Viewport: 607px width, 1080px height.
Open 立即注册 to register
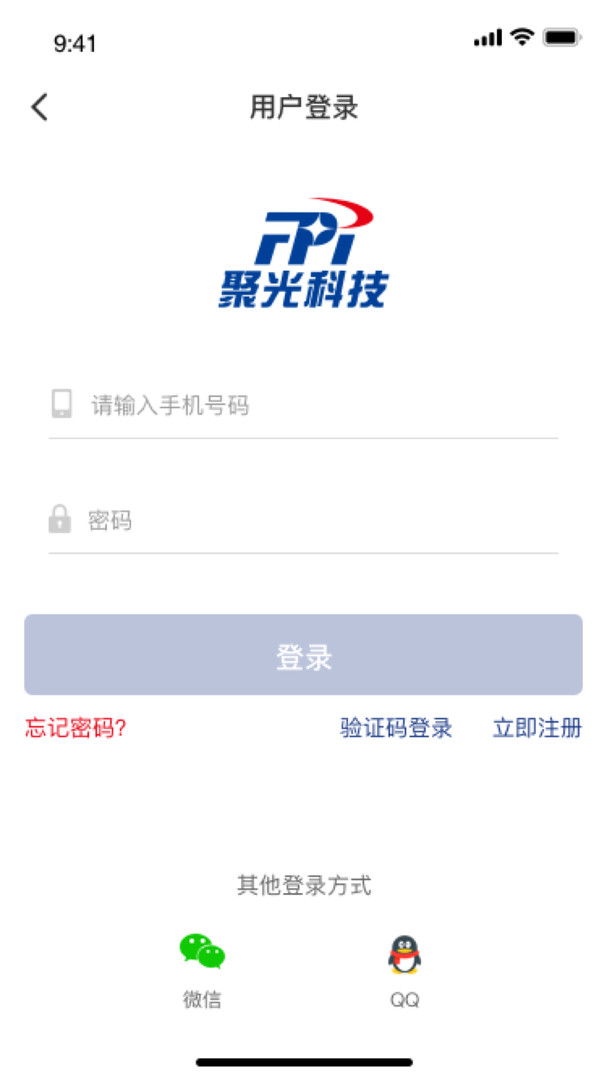click(537, 728)
